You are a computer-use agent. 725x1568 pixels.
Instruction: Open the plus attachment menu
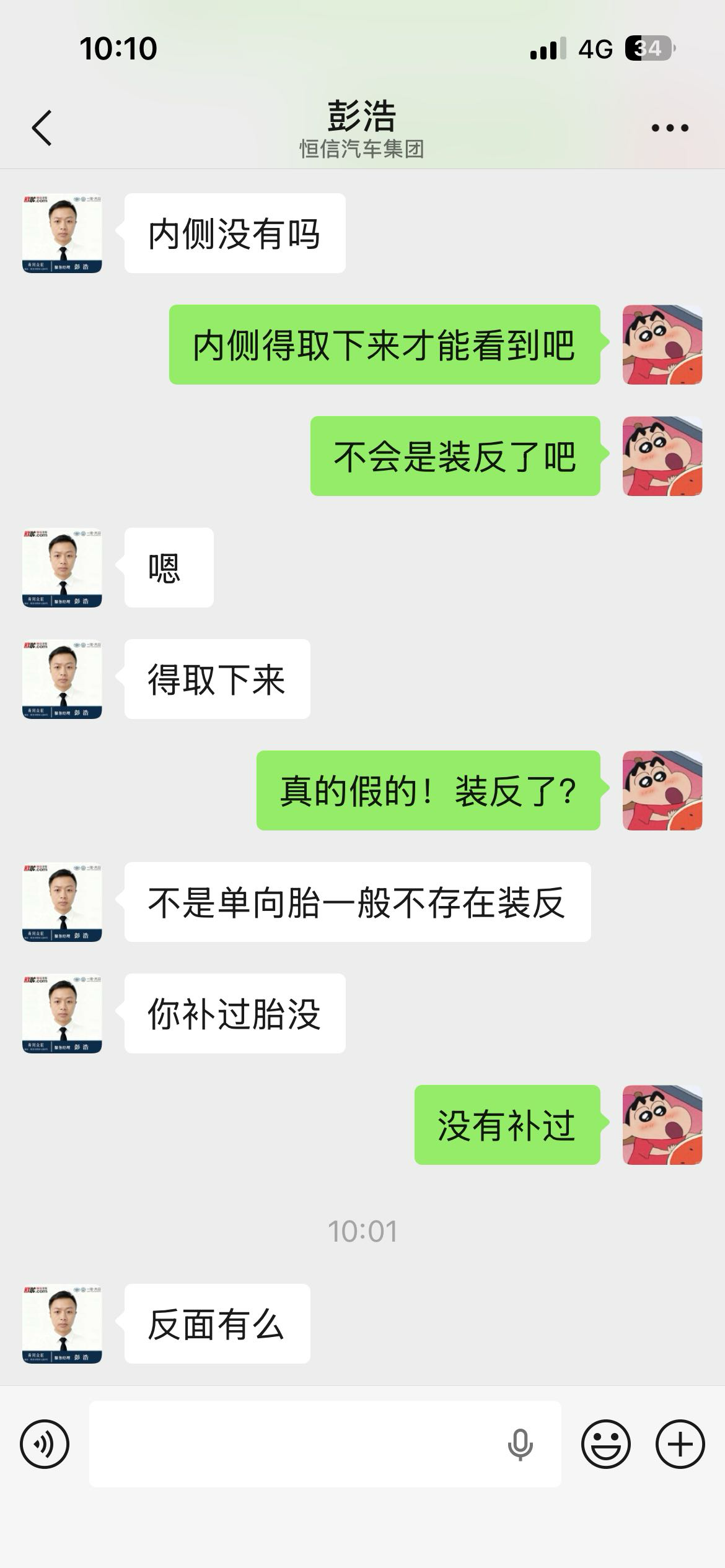click(680, 1444)
